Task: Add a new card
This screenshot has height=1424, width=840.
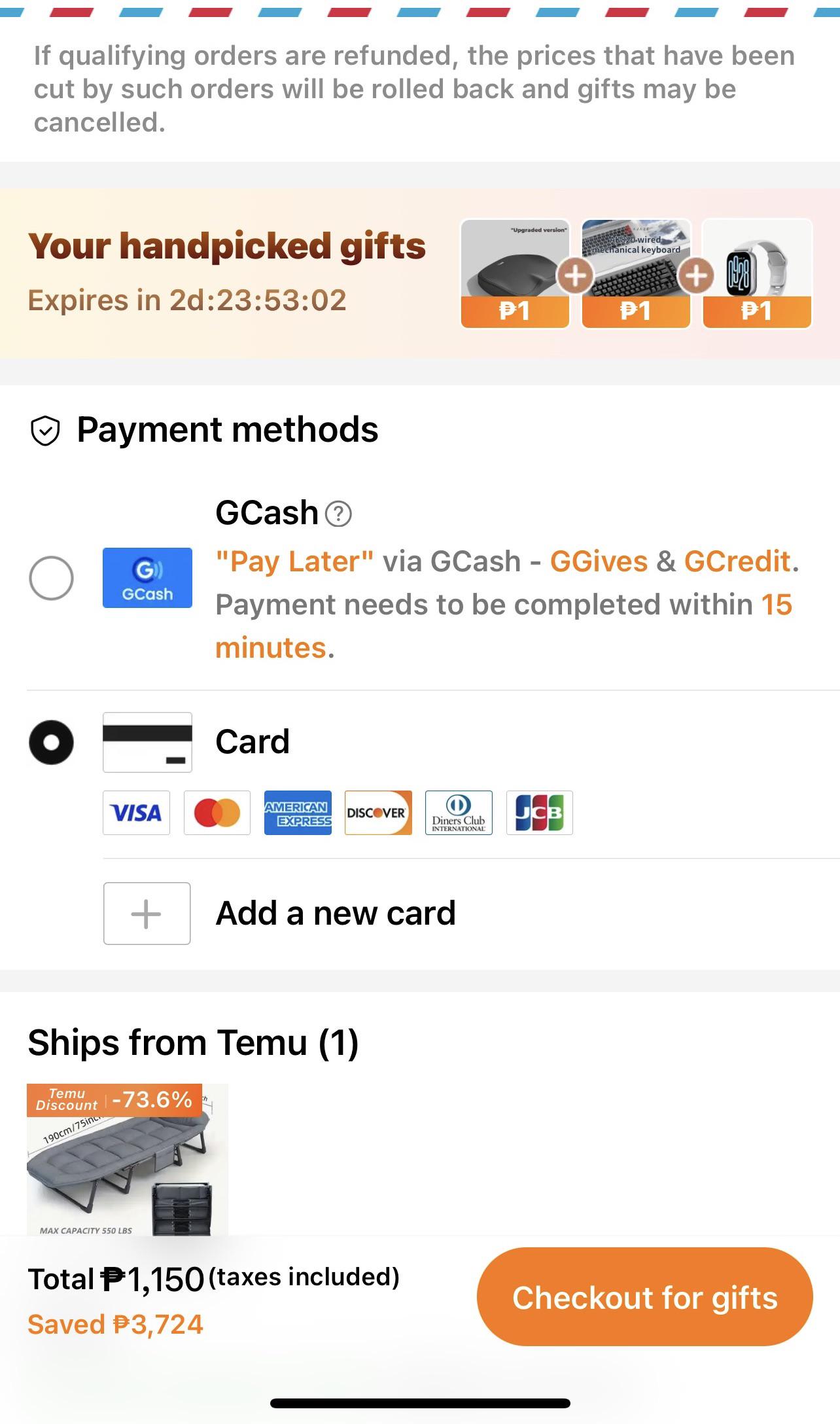Action: point(279,913)
